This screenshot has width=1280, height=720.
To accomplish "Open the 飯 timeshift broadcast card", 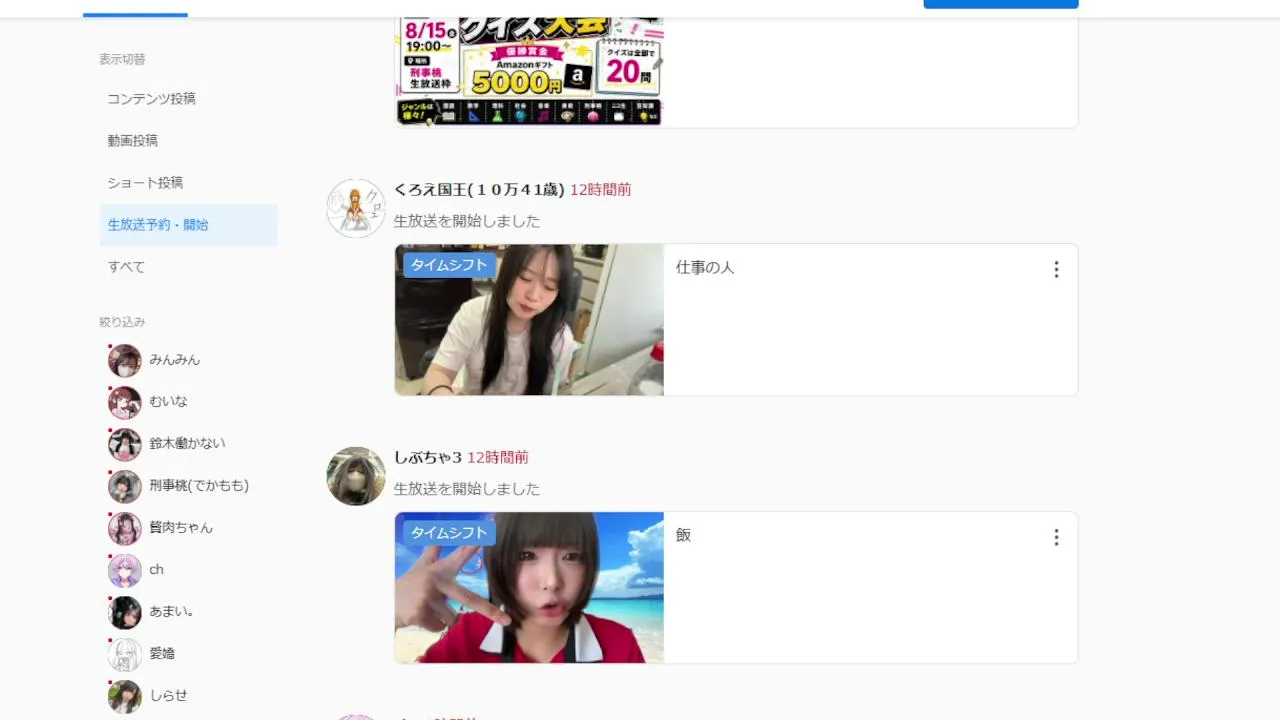I will pyautogui.click(x=736, y=588).
